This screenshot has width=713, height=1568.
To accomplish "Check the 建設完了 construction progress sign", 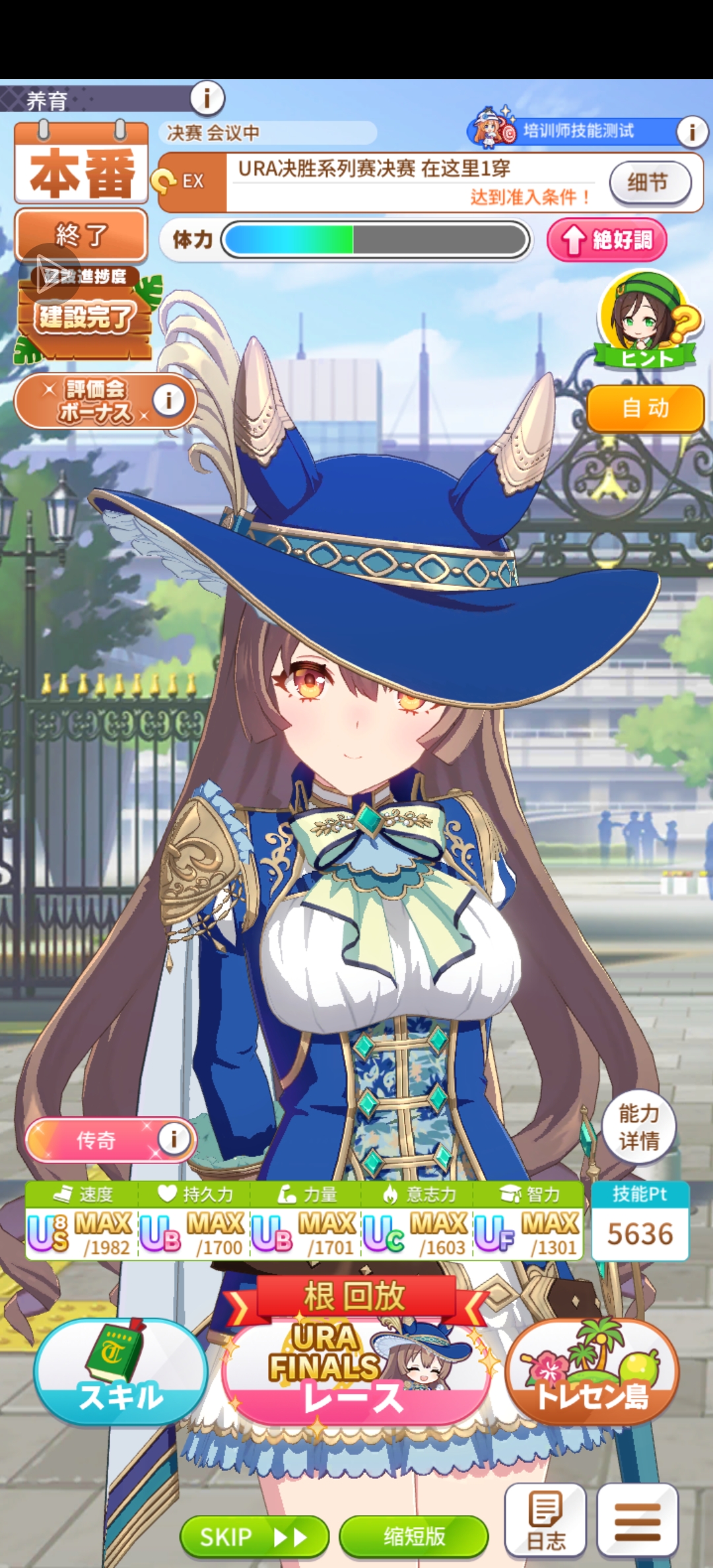I will click(85, 315).
